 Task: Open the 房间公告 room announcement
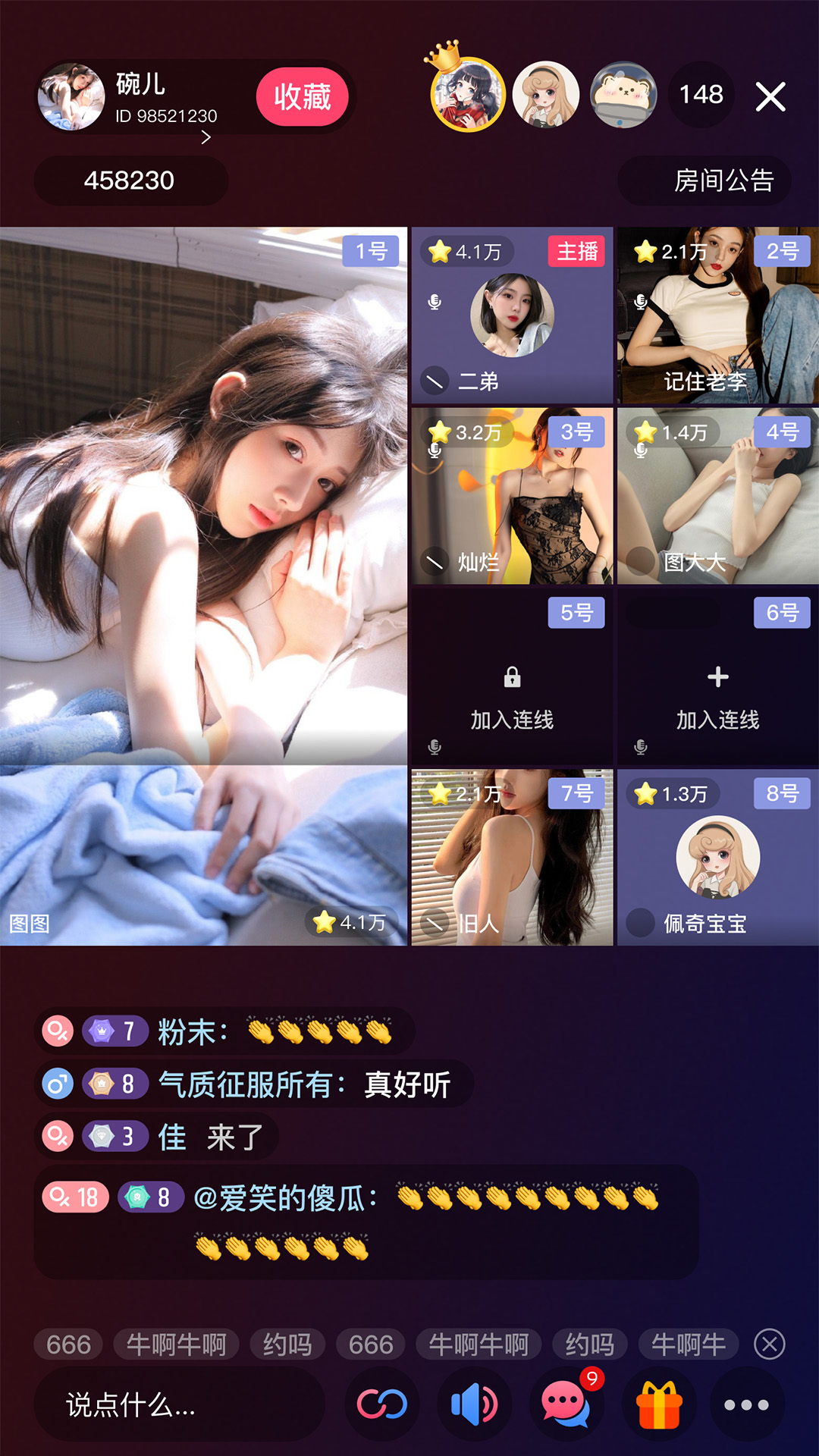coord(704,180)
